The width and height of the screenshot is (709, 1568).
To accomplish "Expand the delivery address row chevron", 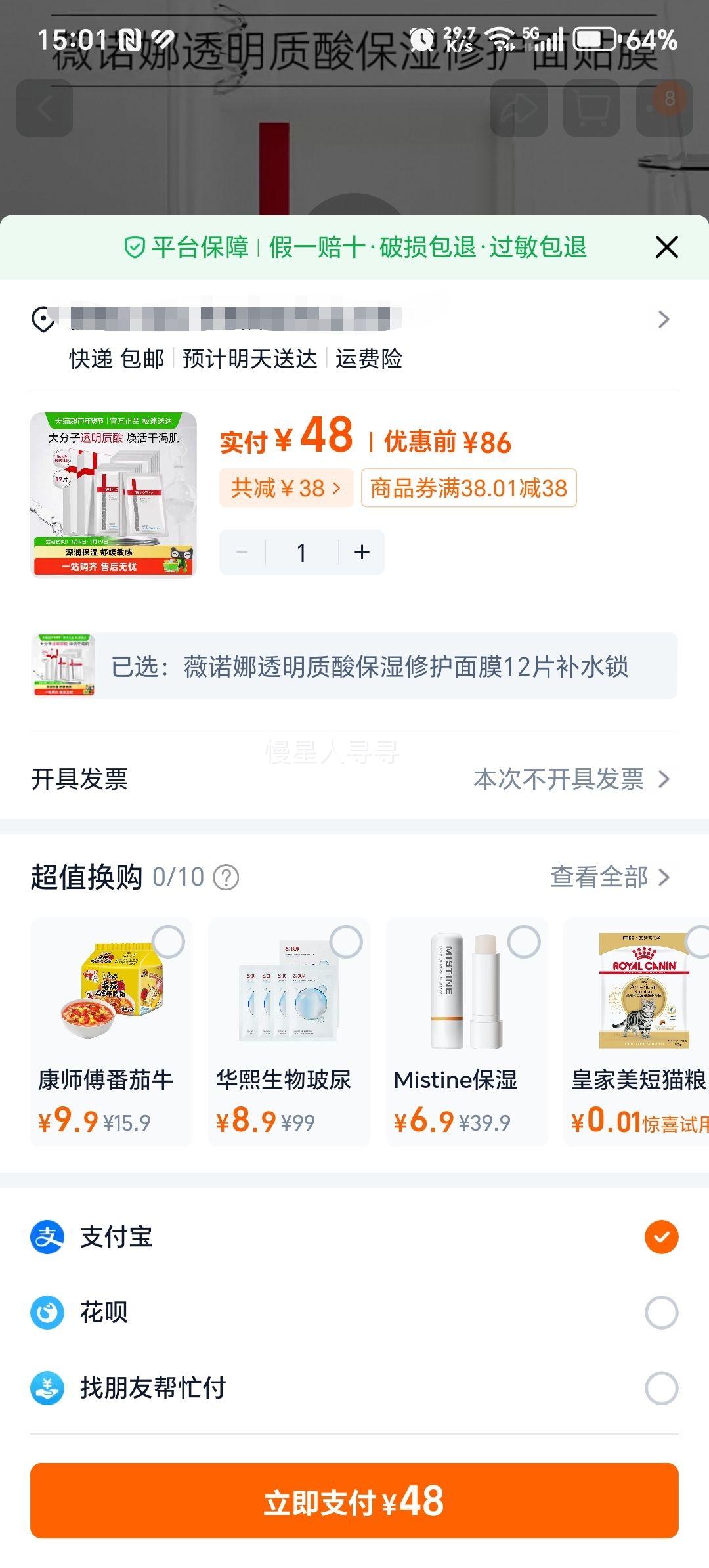I will pos(663,320).
